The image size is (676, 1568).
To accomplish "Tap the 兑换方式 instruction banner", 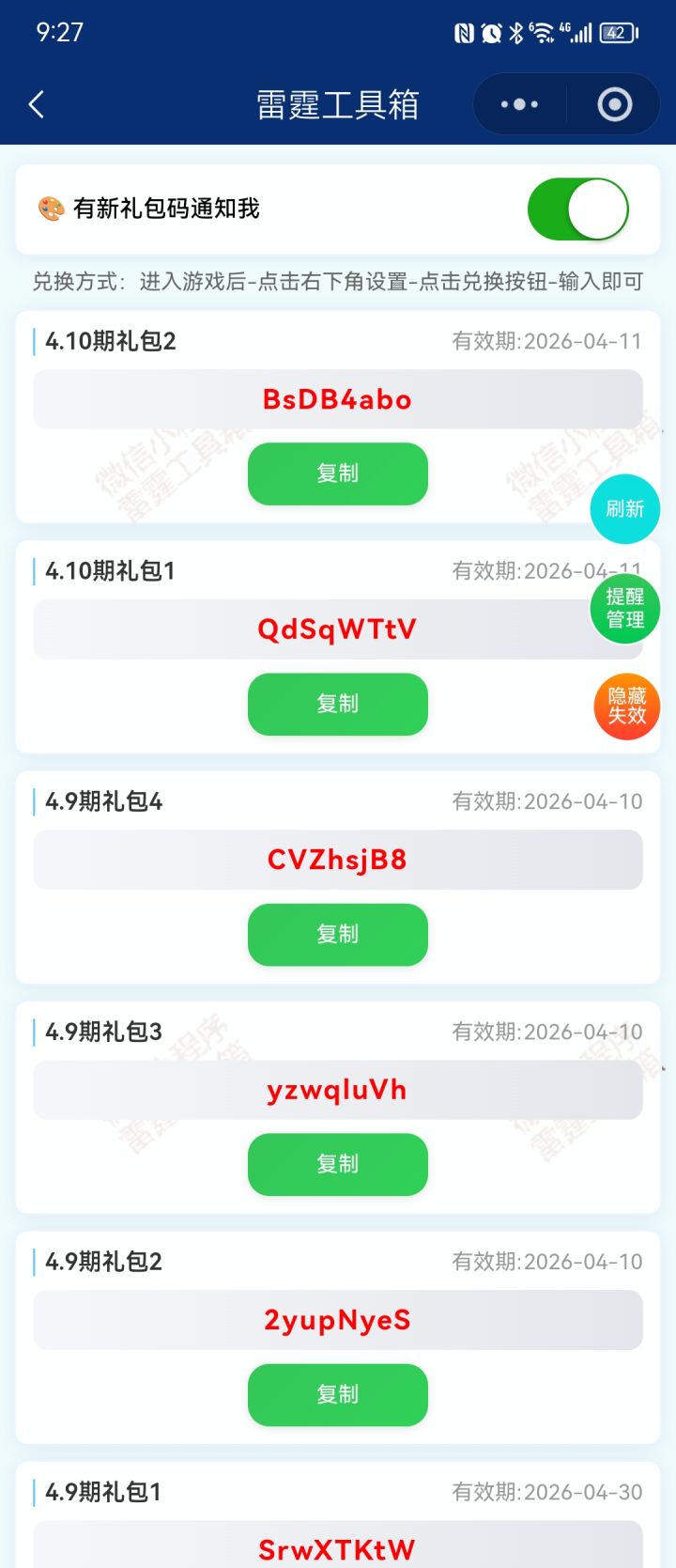I will tap(338, 281).
